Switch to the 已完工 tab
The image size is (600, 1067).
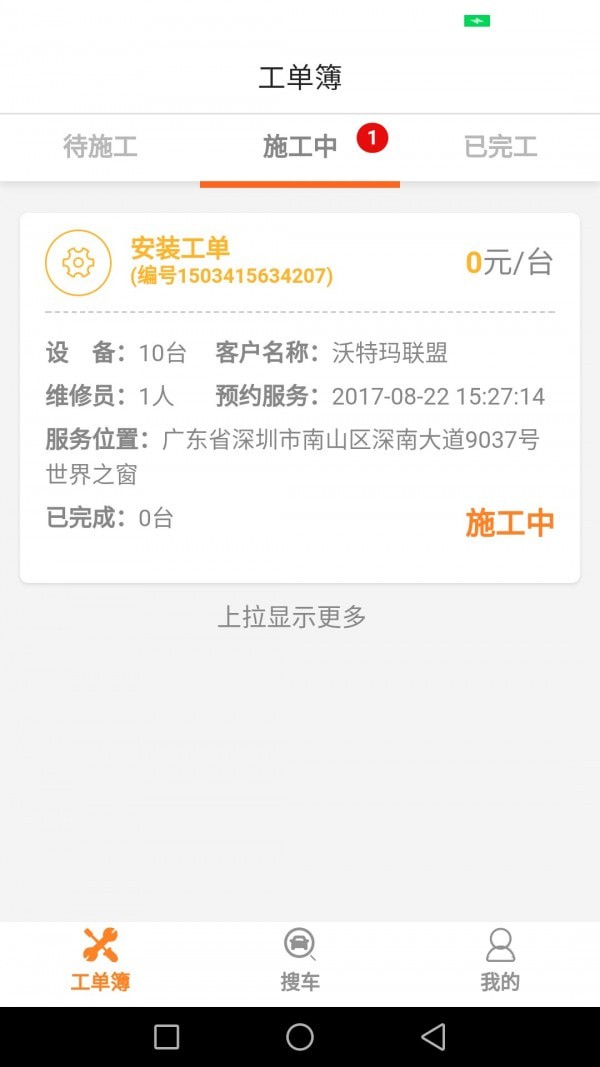click(x=500, y=147)
